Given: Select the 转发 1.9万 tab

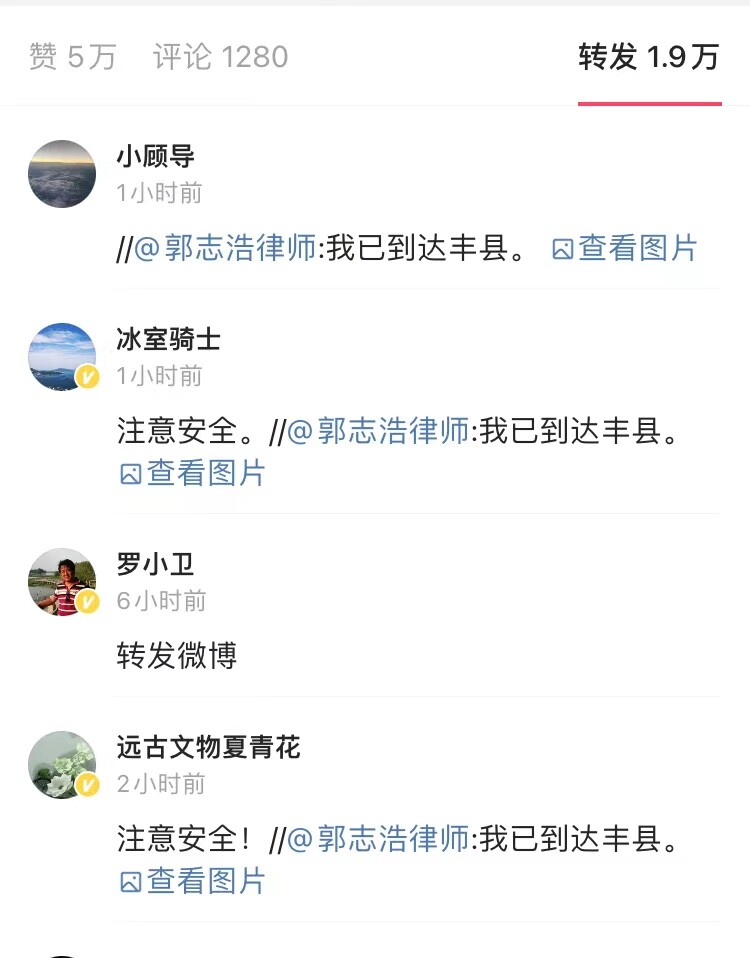Looking at the screenshot, I should pos(649,57).
